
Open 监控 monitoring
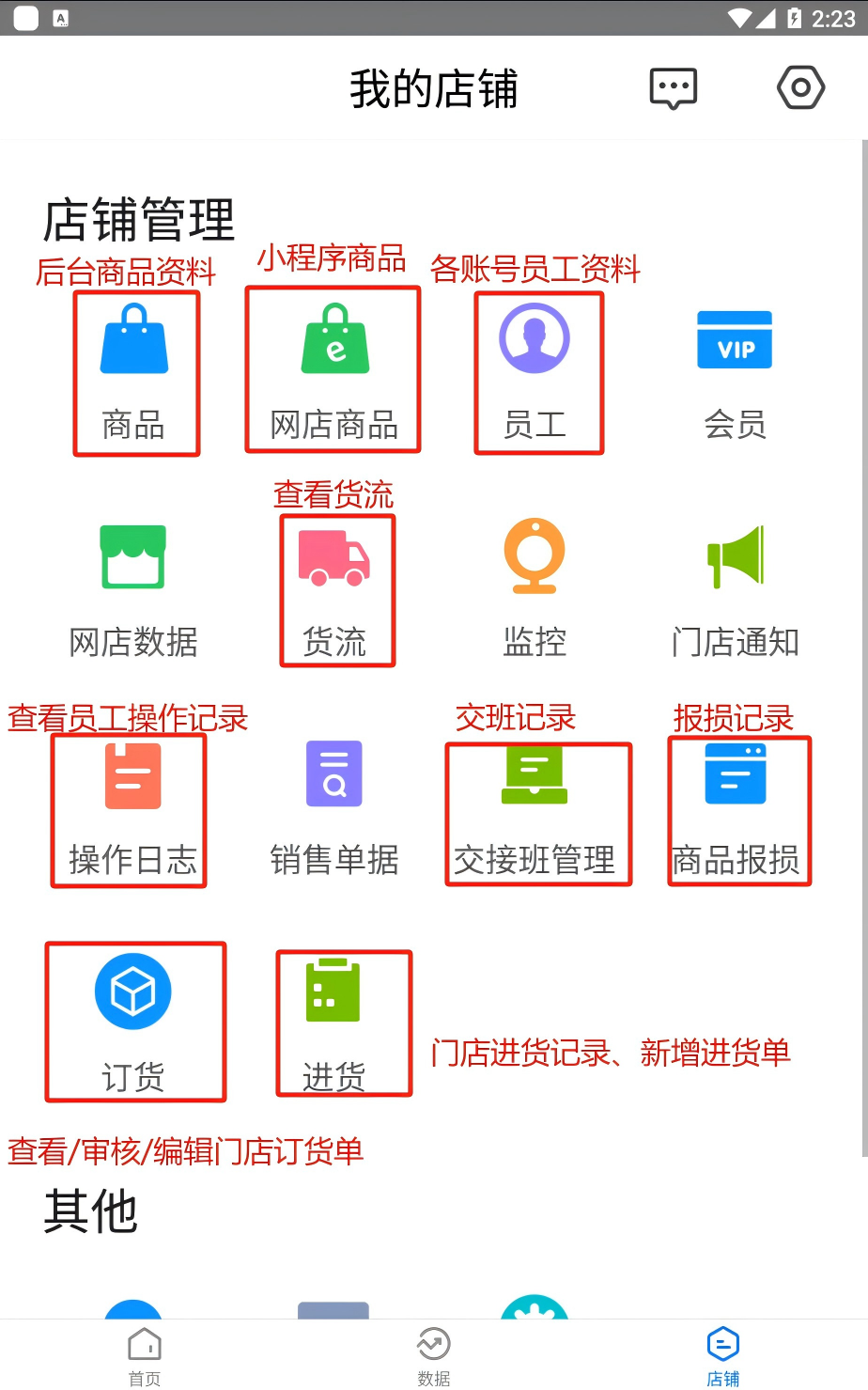pyautogui.click(x=535, y=589)
